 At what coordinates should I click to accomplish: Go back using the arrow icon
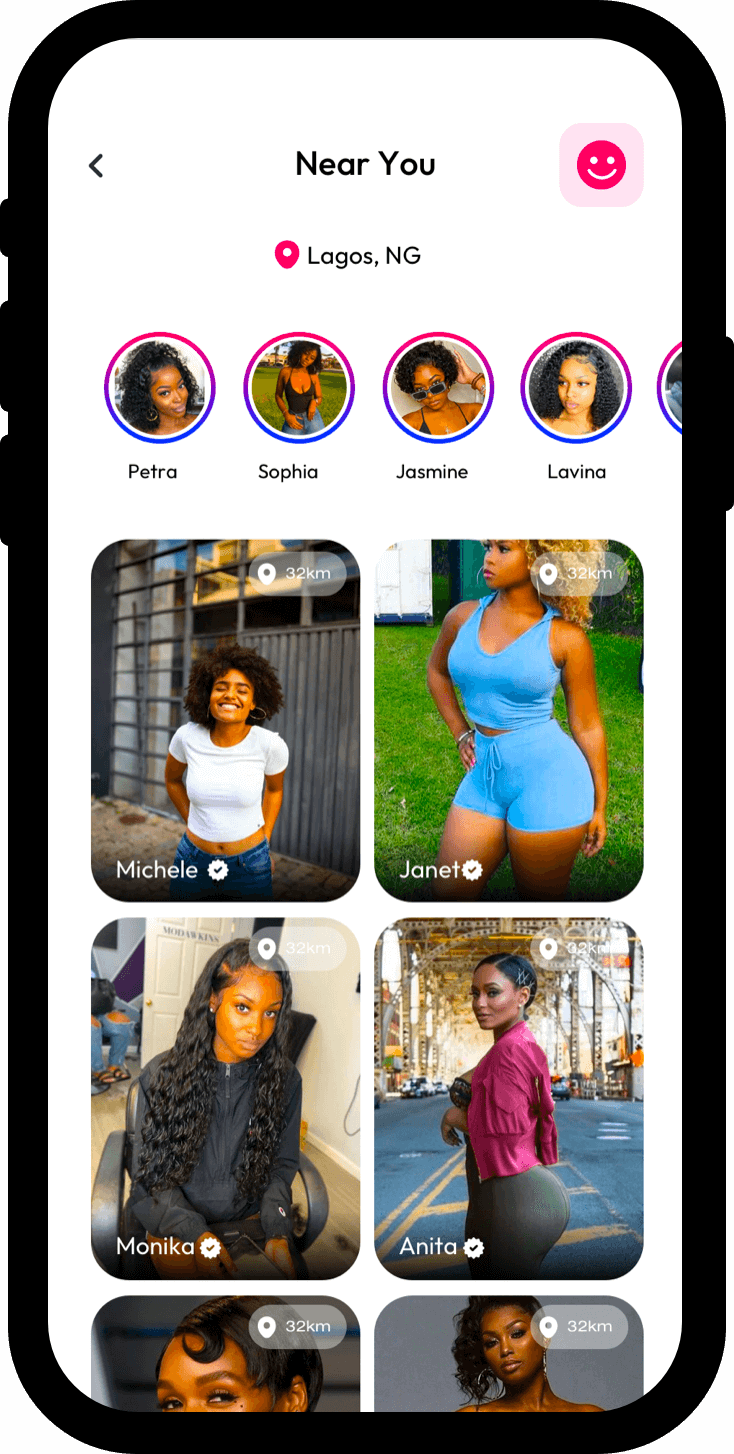[x=96, y=166]
